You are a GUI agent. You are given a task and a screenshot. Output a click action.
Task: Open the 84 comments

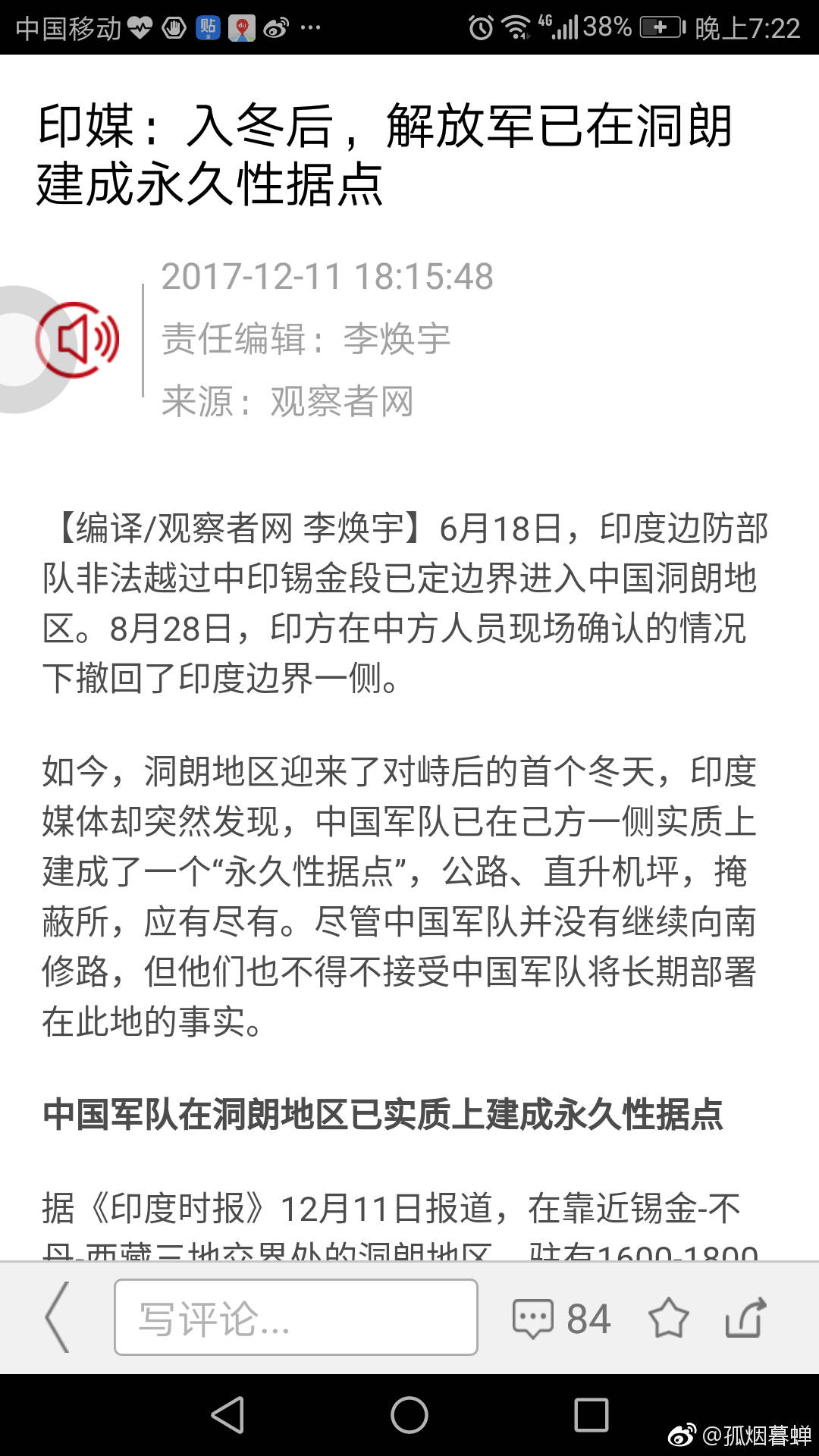click(562, 1319)
